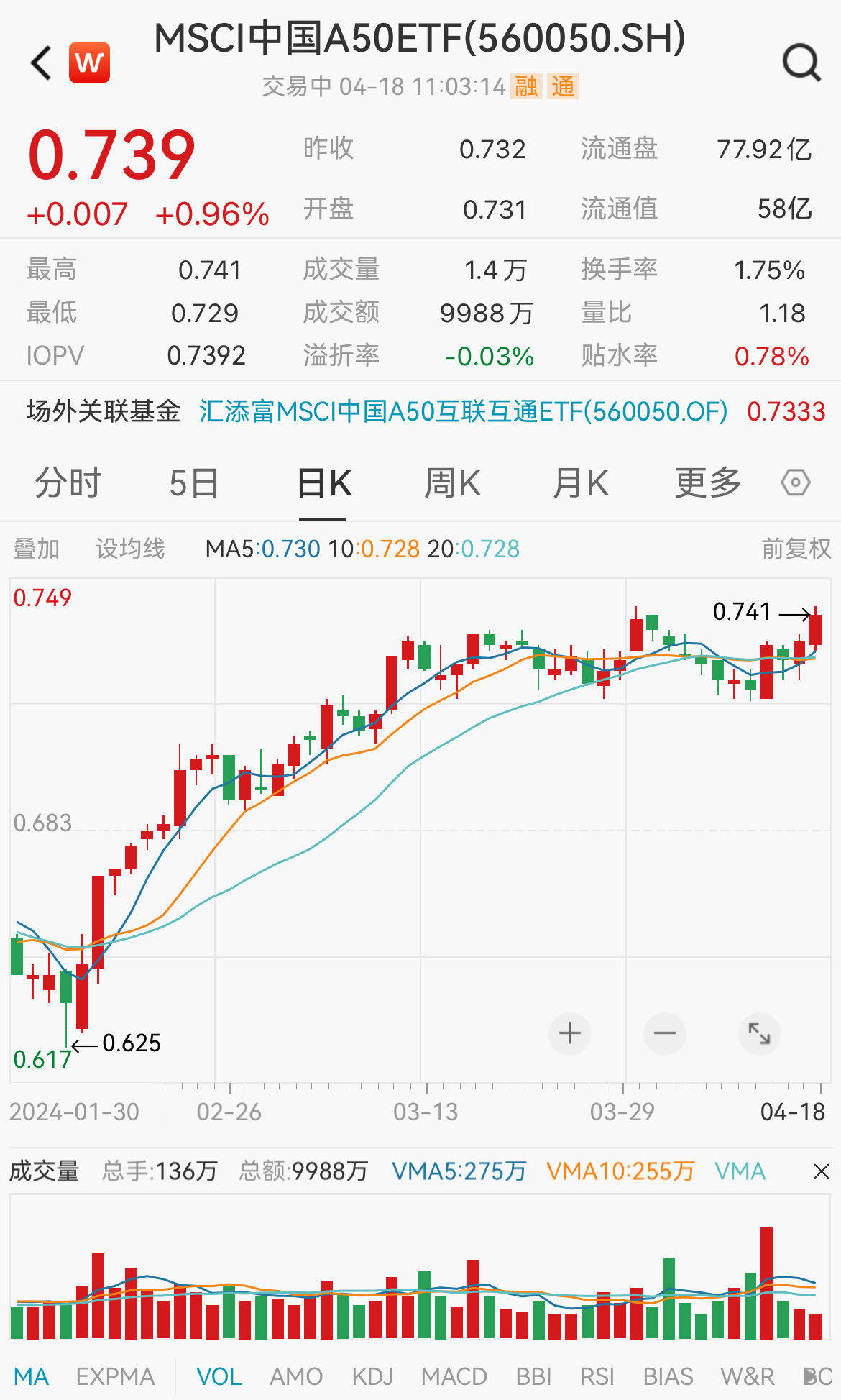Open the Wind app home via W logo
This screenshot has width=841, height=1400.
[90, 61]
